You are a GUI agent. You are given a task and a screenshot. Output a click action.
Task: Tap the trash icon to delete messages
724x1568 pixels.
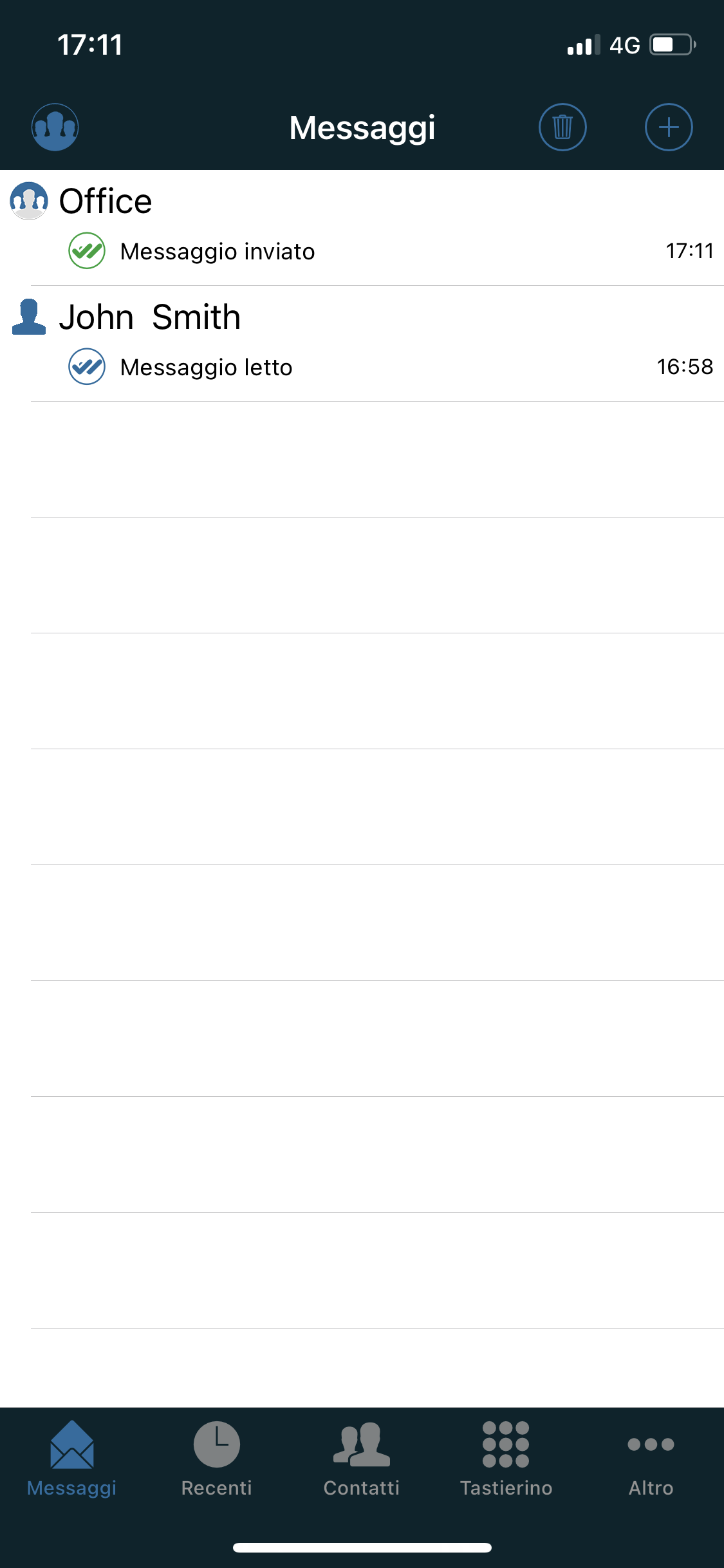click(562, 127)
